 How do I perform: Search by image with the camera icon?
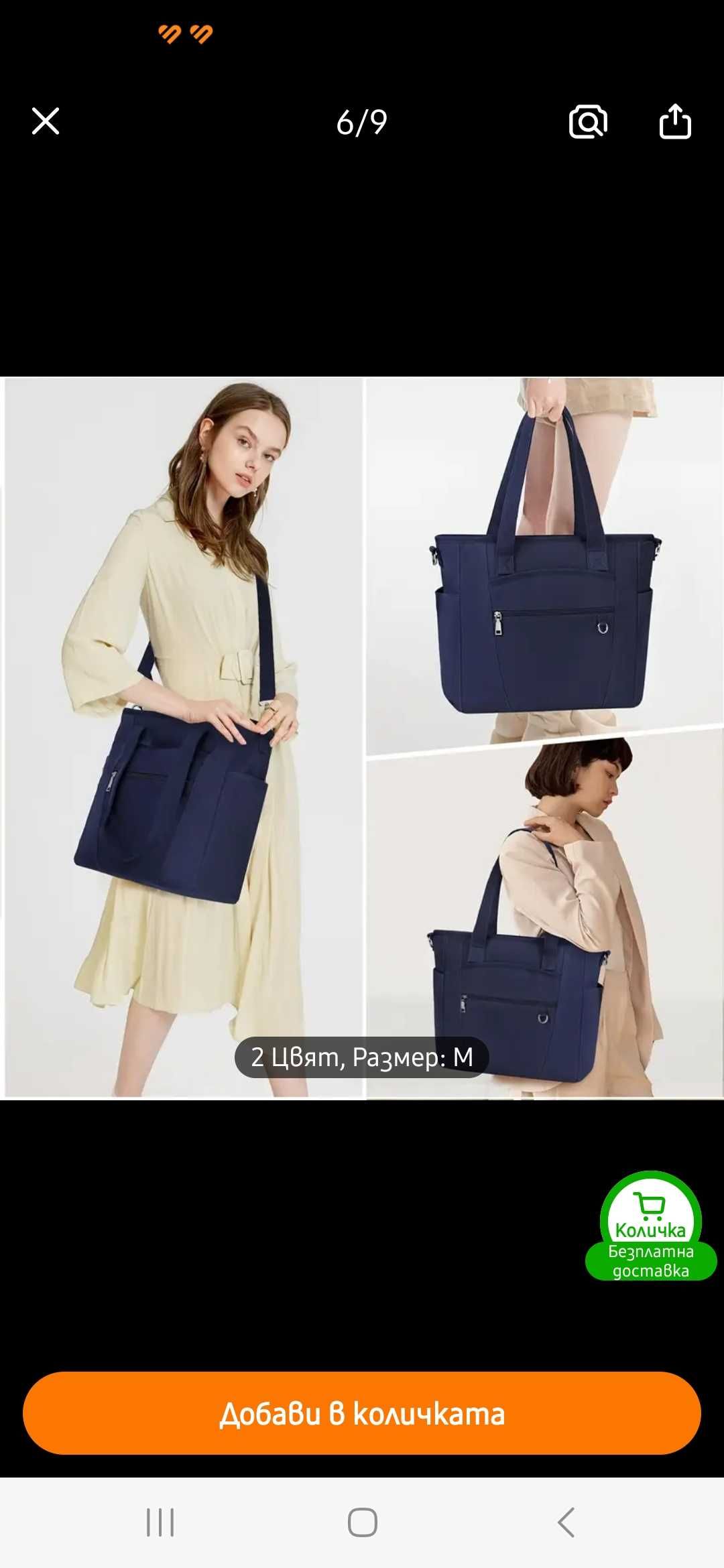click(588, 122)
